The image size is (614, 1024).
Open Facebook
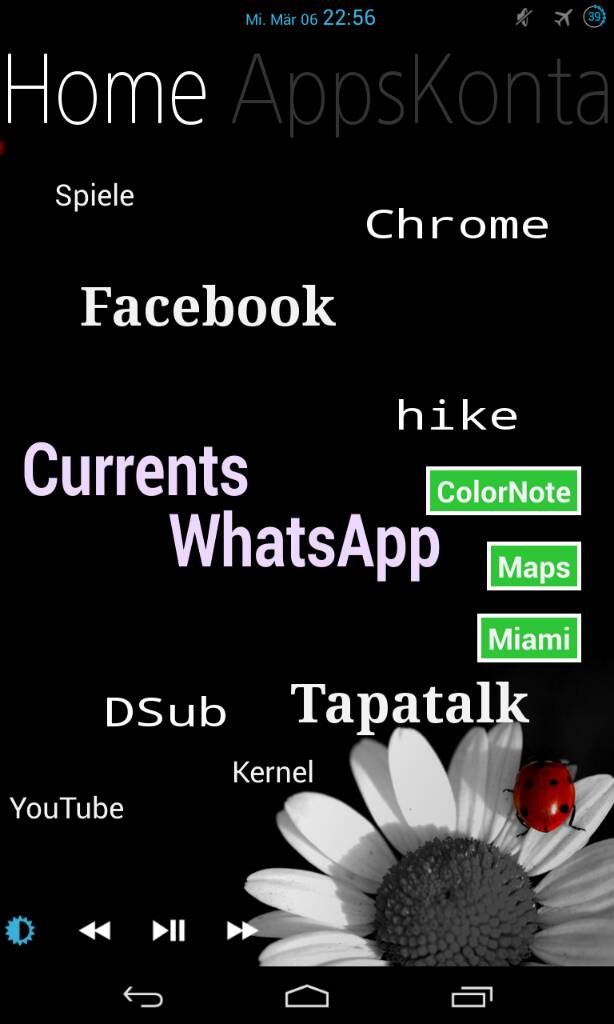(x=208, y=306)
